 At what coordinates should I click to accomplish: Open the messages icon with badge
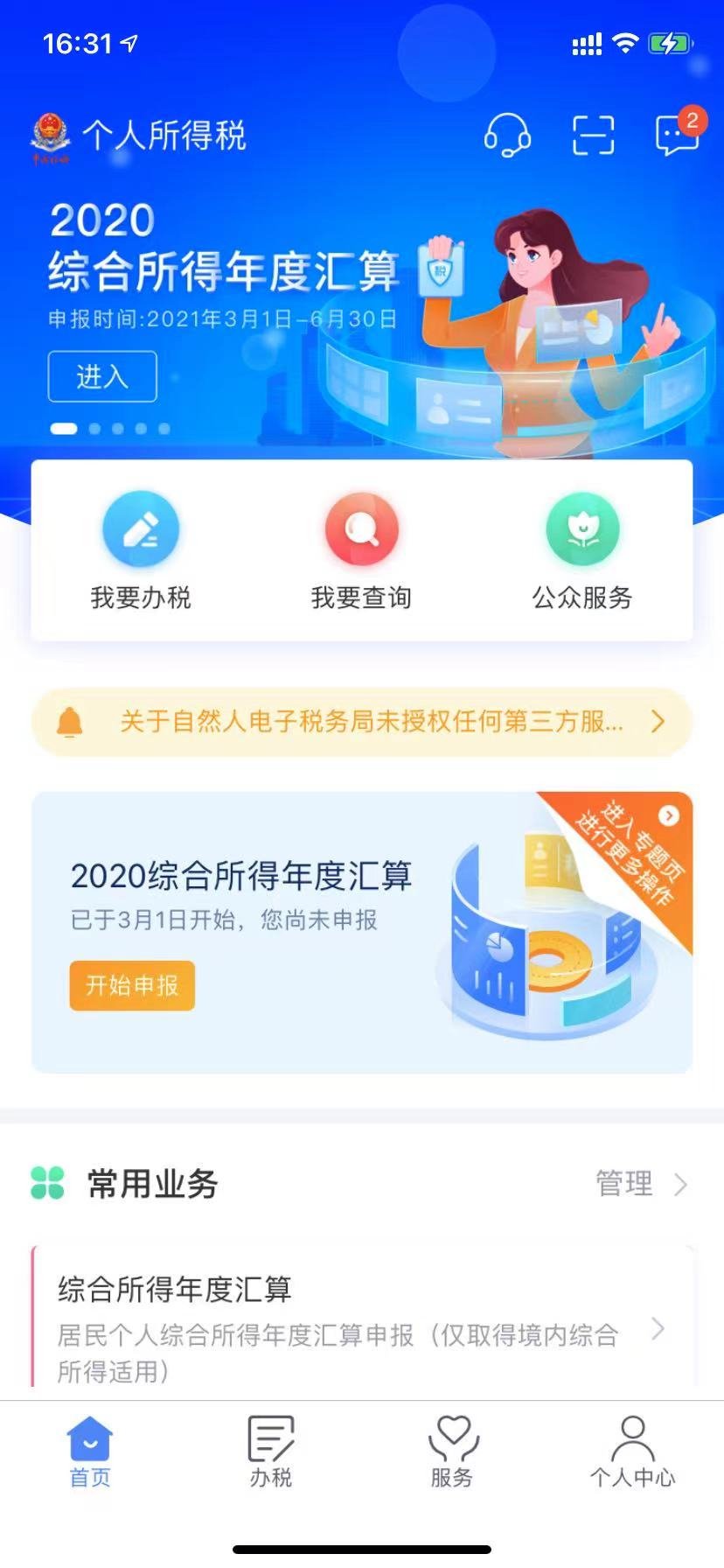point(677,134)
